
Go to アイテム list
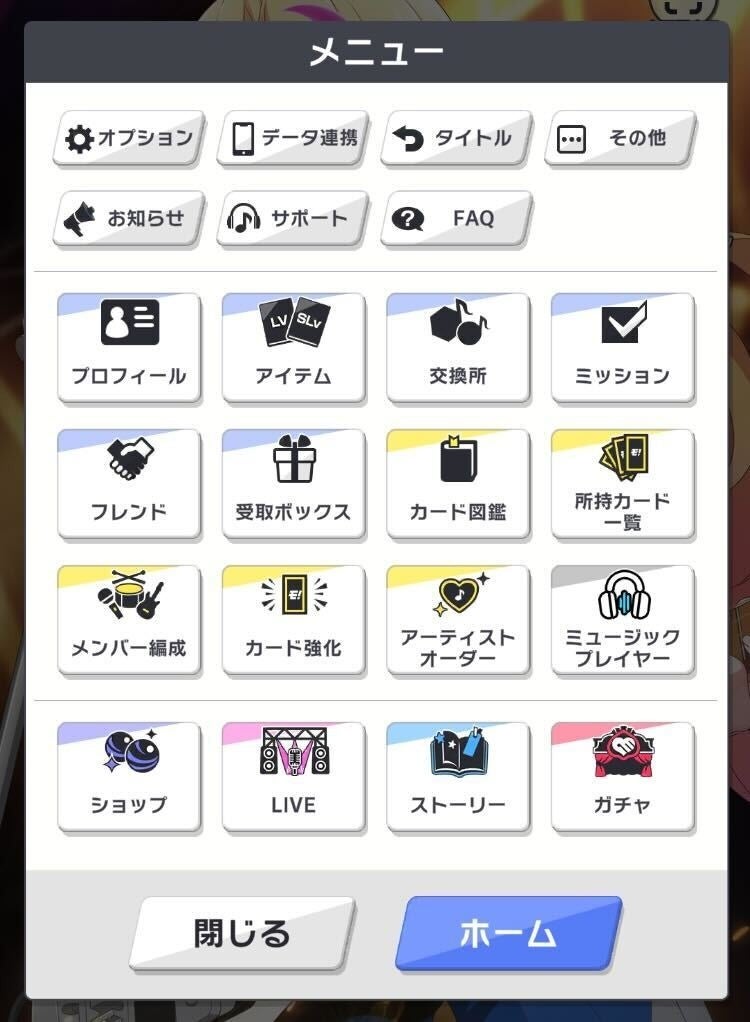click(293, 347)
